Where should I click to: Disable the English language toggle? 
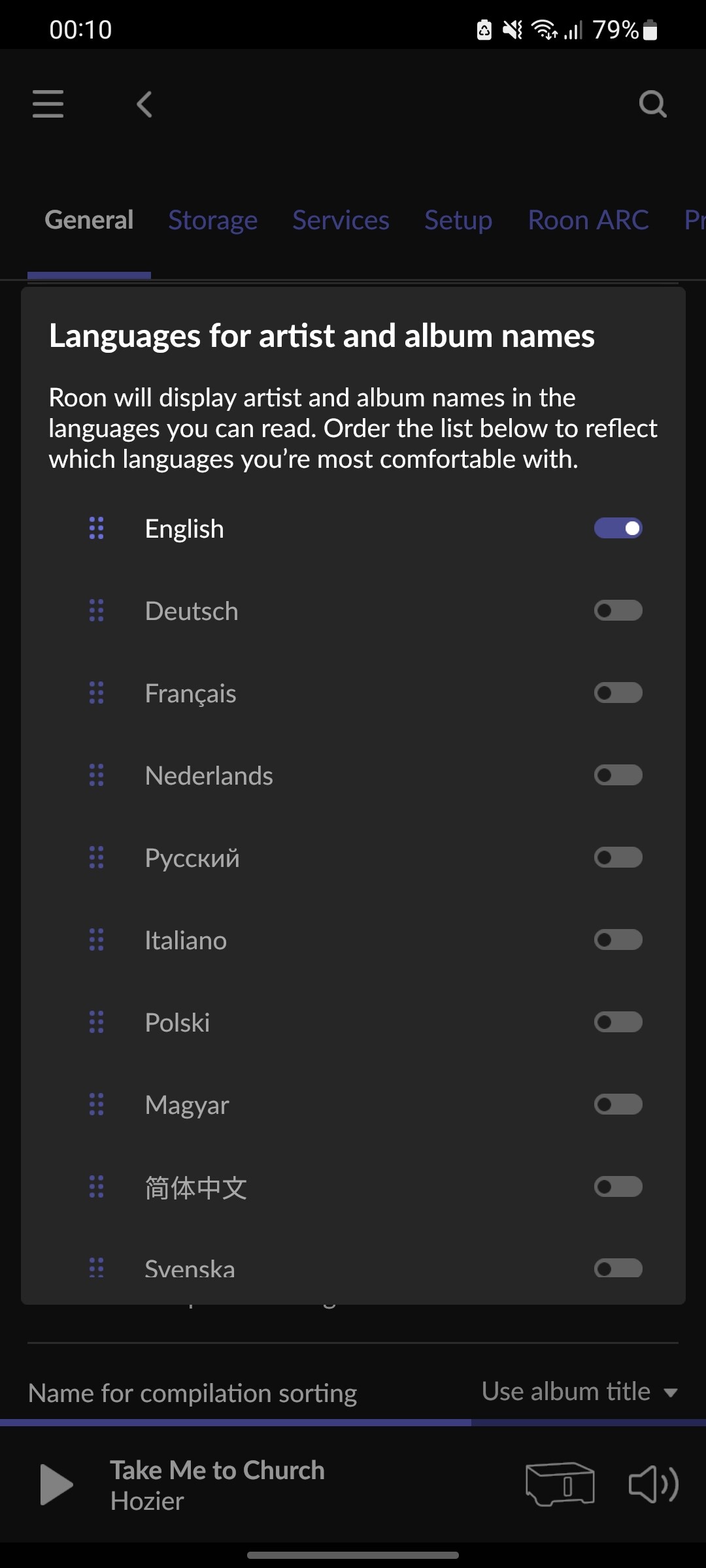tap(618, 528)
